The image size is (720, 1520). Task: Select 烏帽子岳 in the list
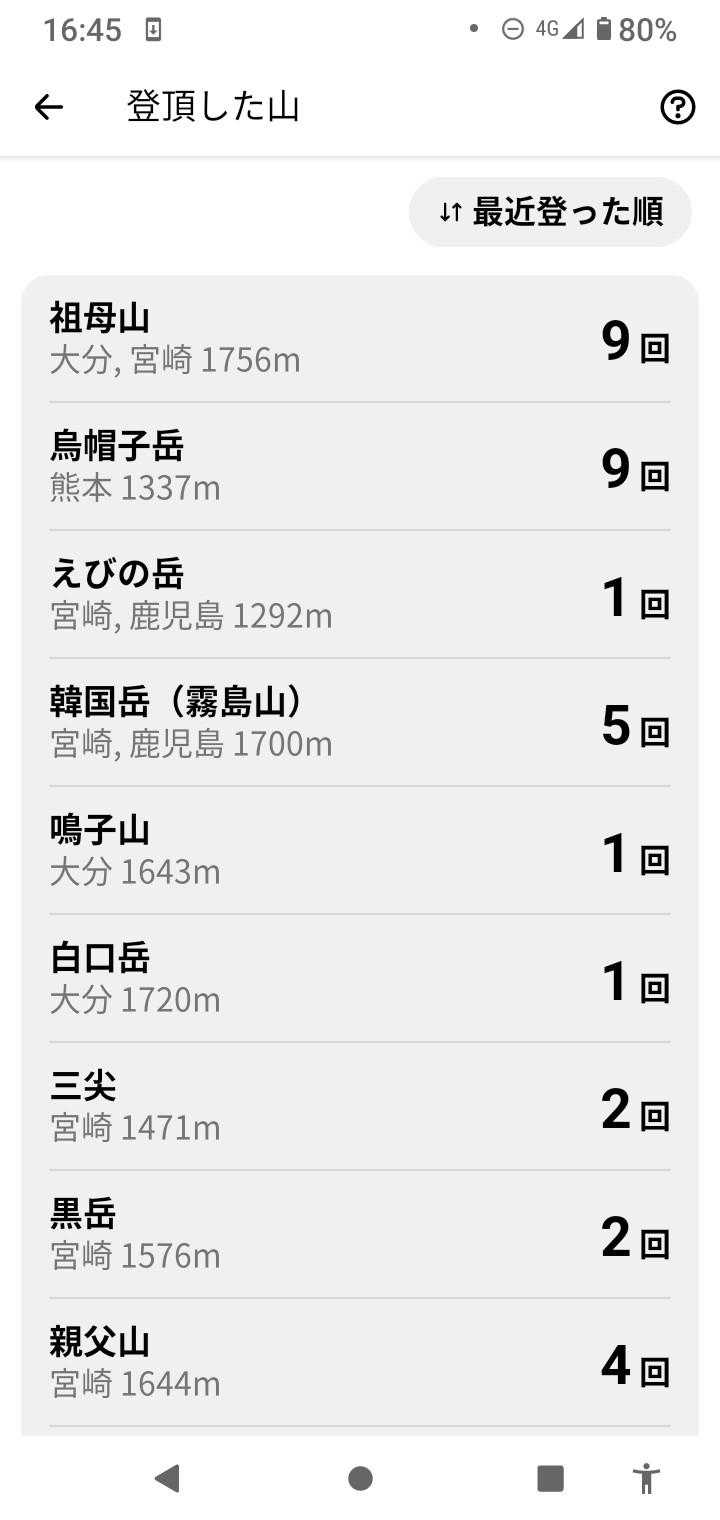[x=360, y=467]
